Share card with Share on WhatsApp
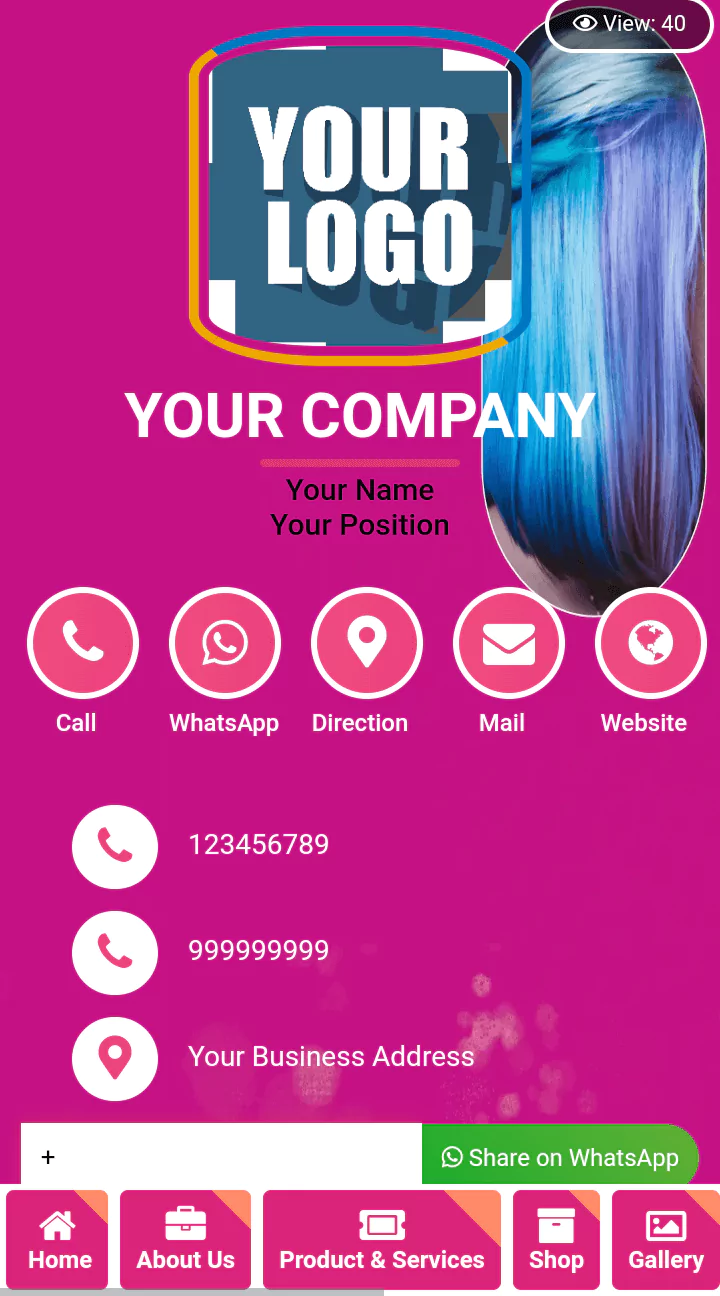Viewport: 720px width, 1296px height. pyautogui.click(x=560, y=1157)
